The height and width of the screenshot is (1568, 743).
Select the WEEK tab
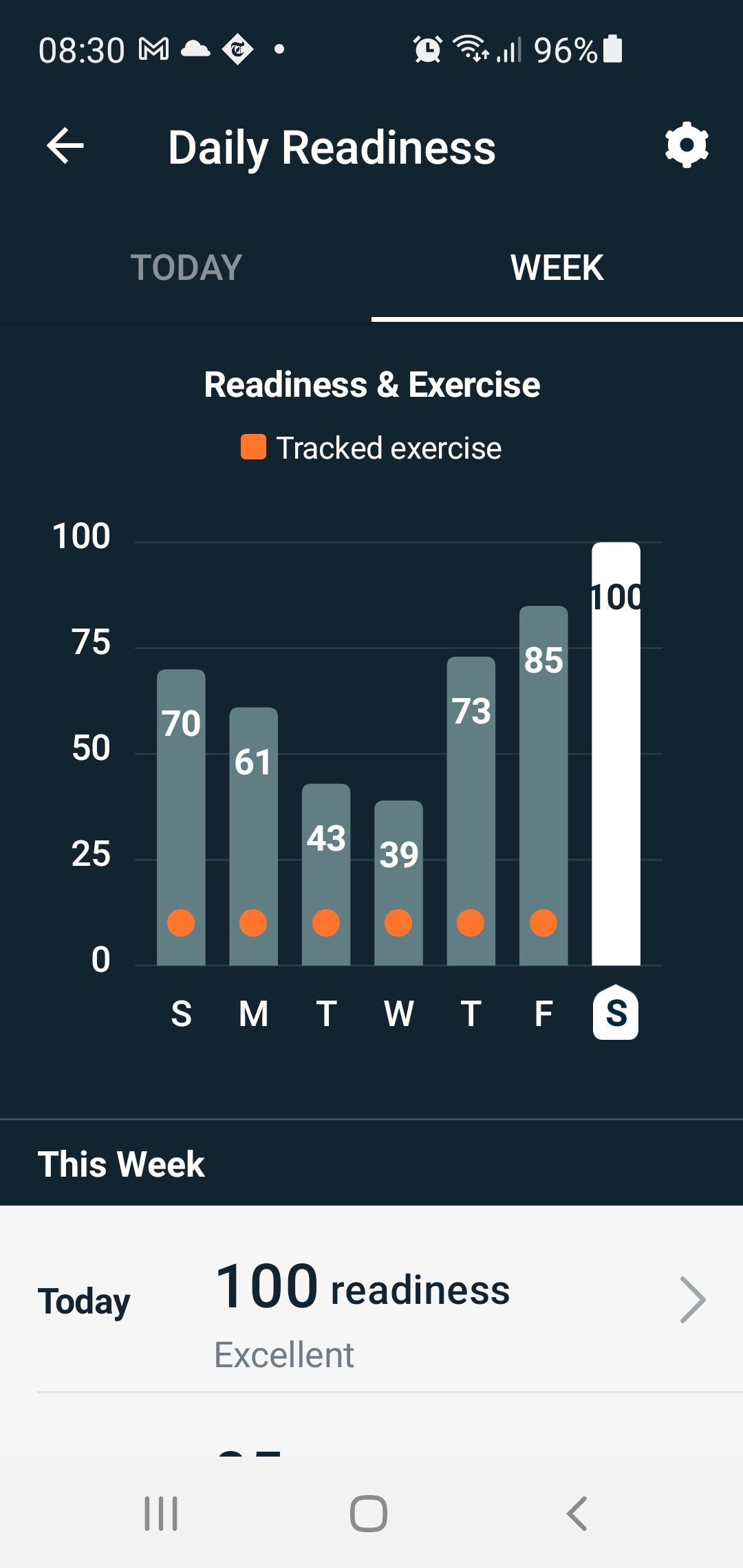tap(556, 267)
